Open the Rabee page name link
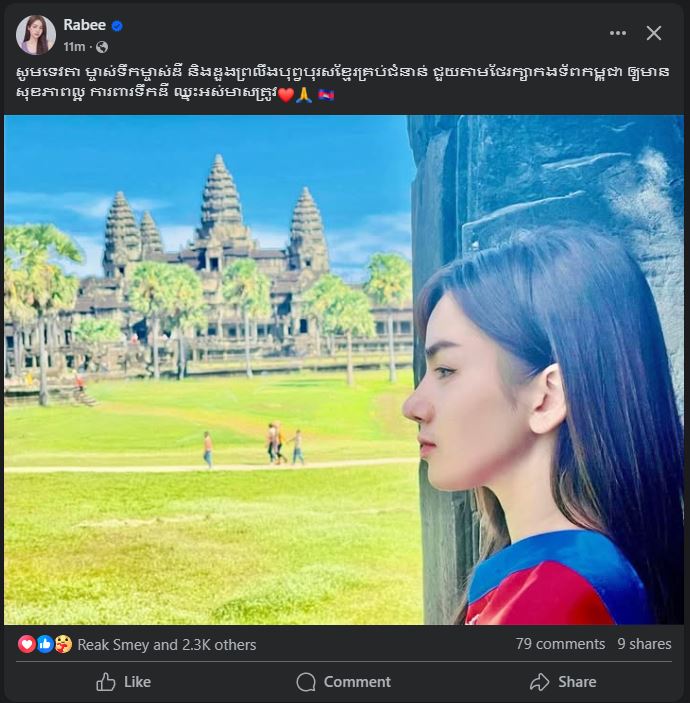Viewport: 690px width, 703px height. (84, 24)
